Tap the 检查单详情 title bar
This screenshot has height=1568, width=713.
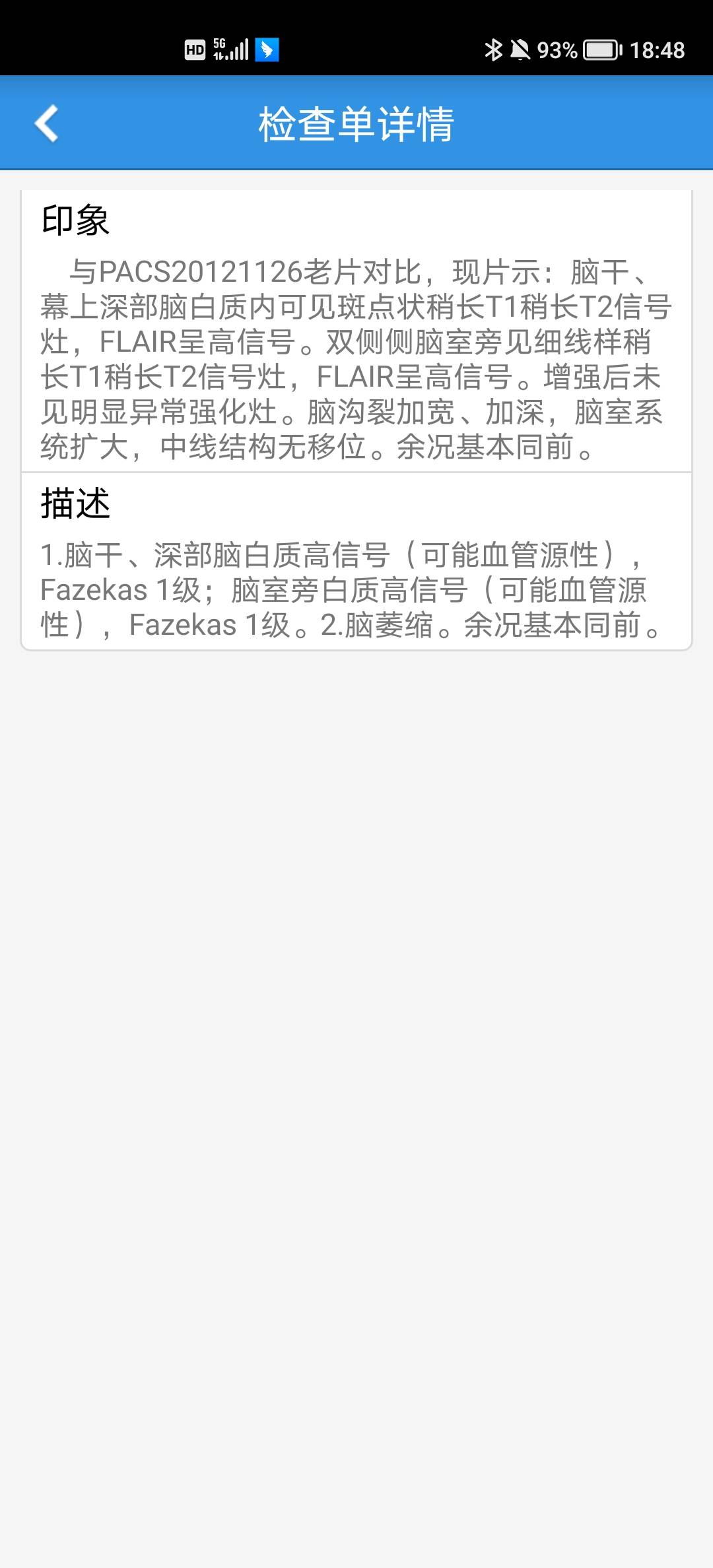pos(356,124)
